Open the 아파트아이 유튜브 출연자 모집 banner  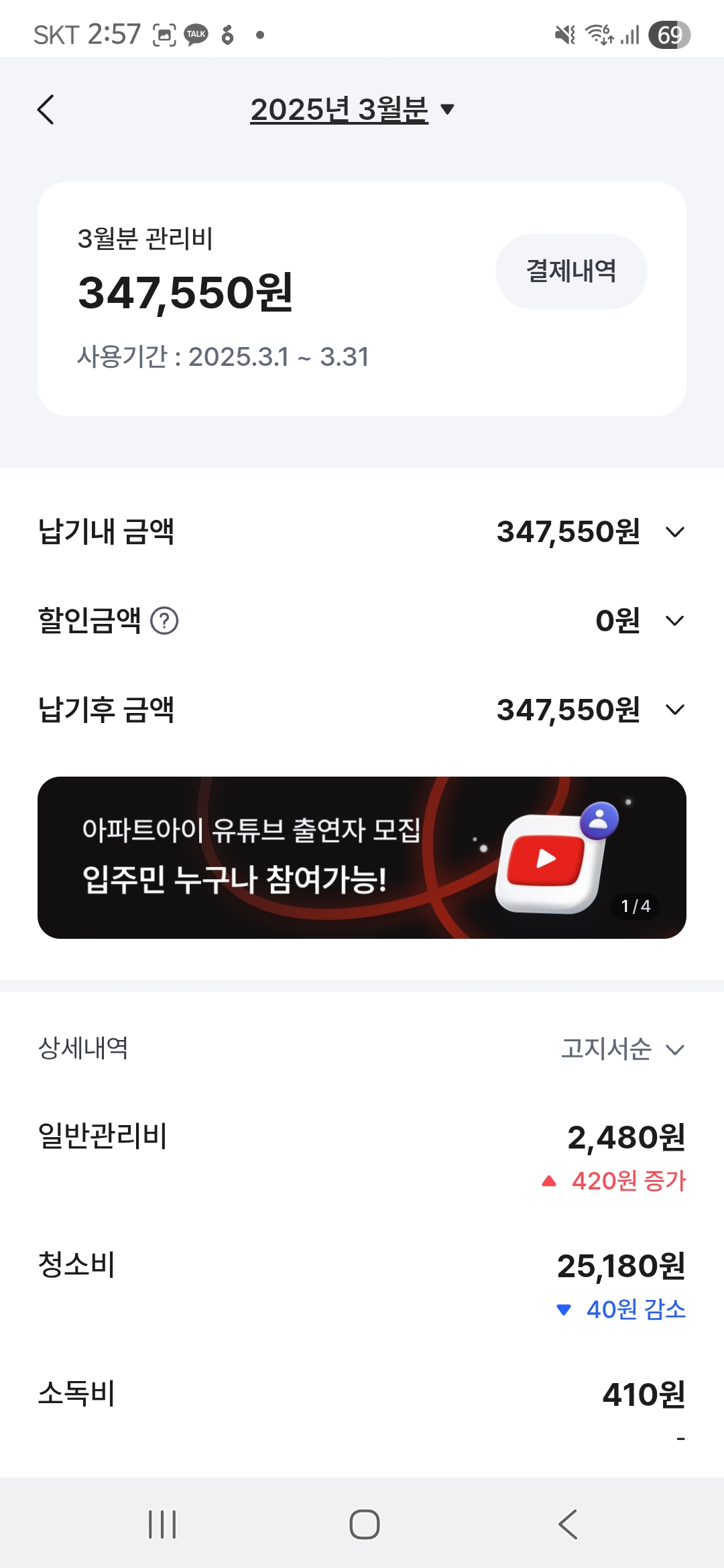pos(362,858)
